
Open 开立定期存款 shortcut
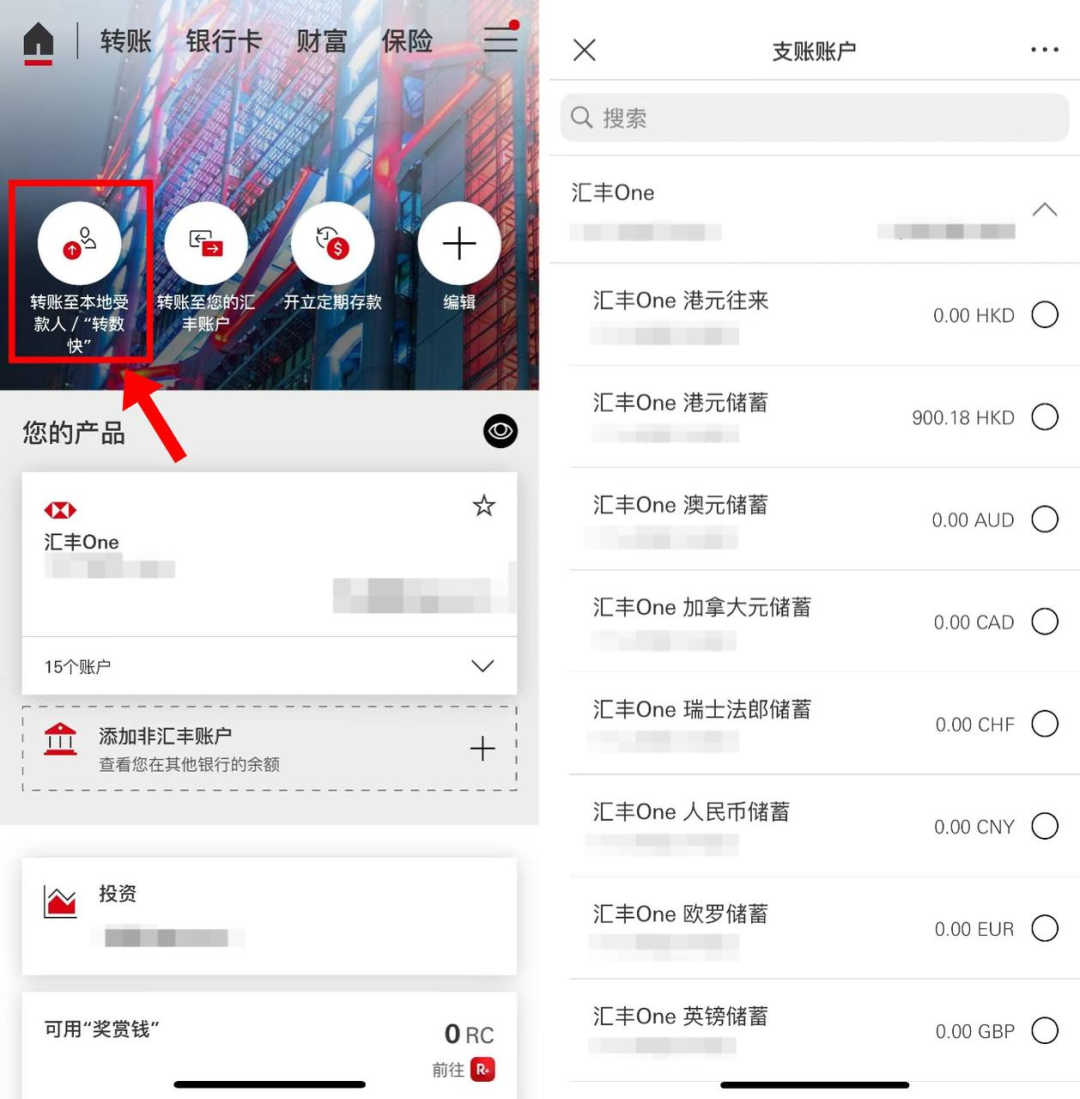332,243
